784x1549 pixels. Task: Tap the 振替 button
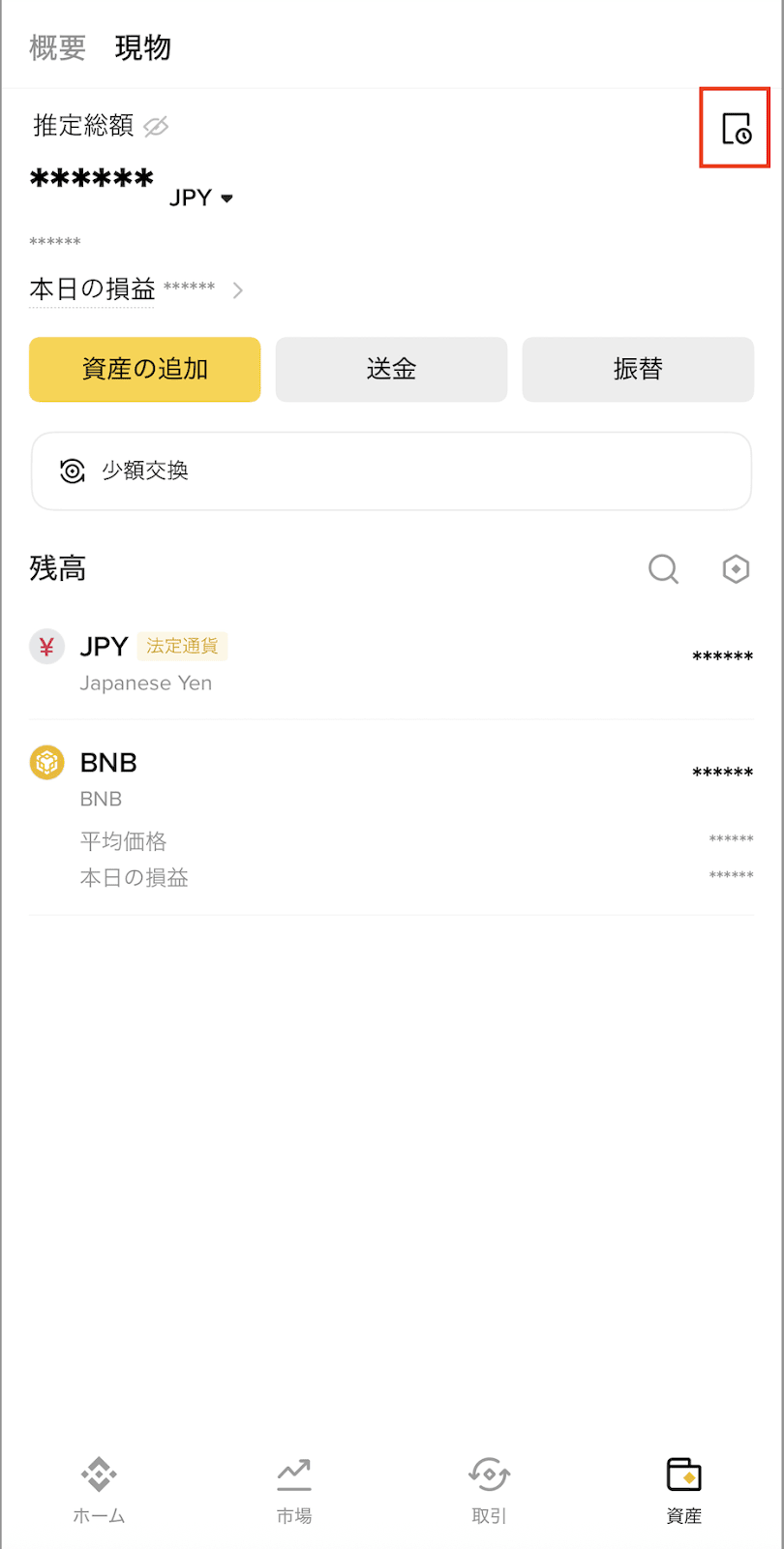tap(638, 369)
